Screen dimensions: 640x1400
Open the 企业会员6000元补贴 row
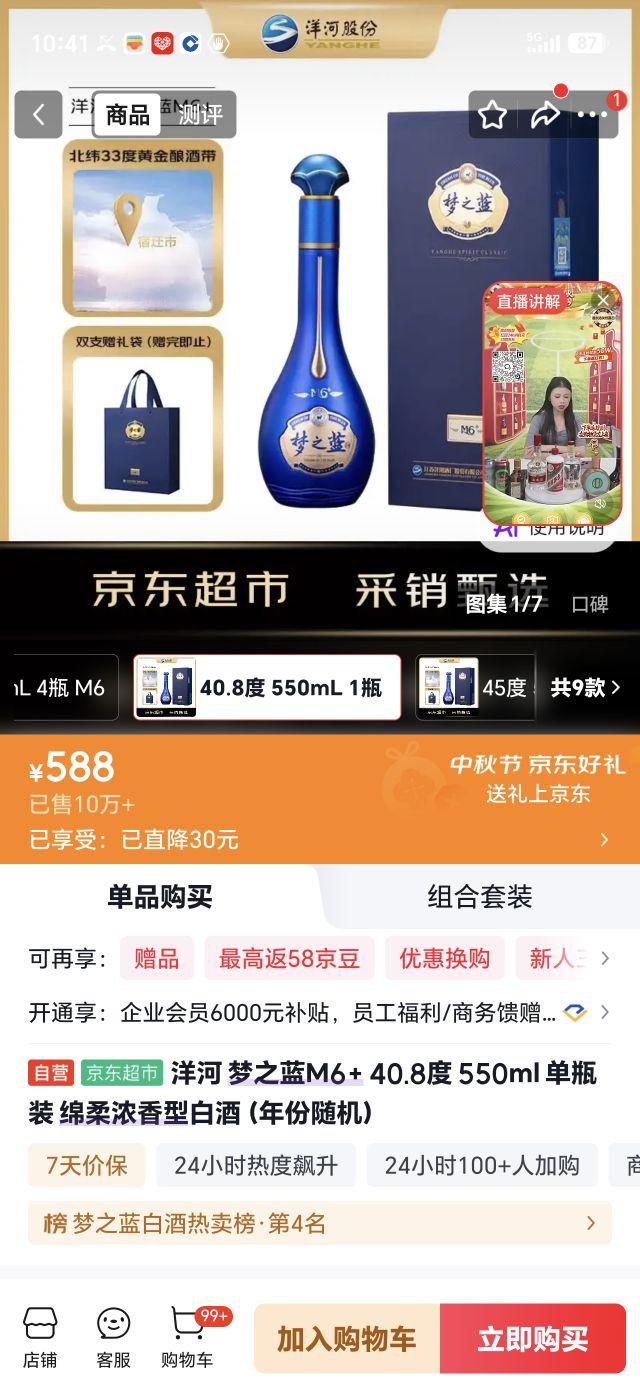(320, 1013)
